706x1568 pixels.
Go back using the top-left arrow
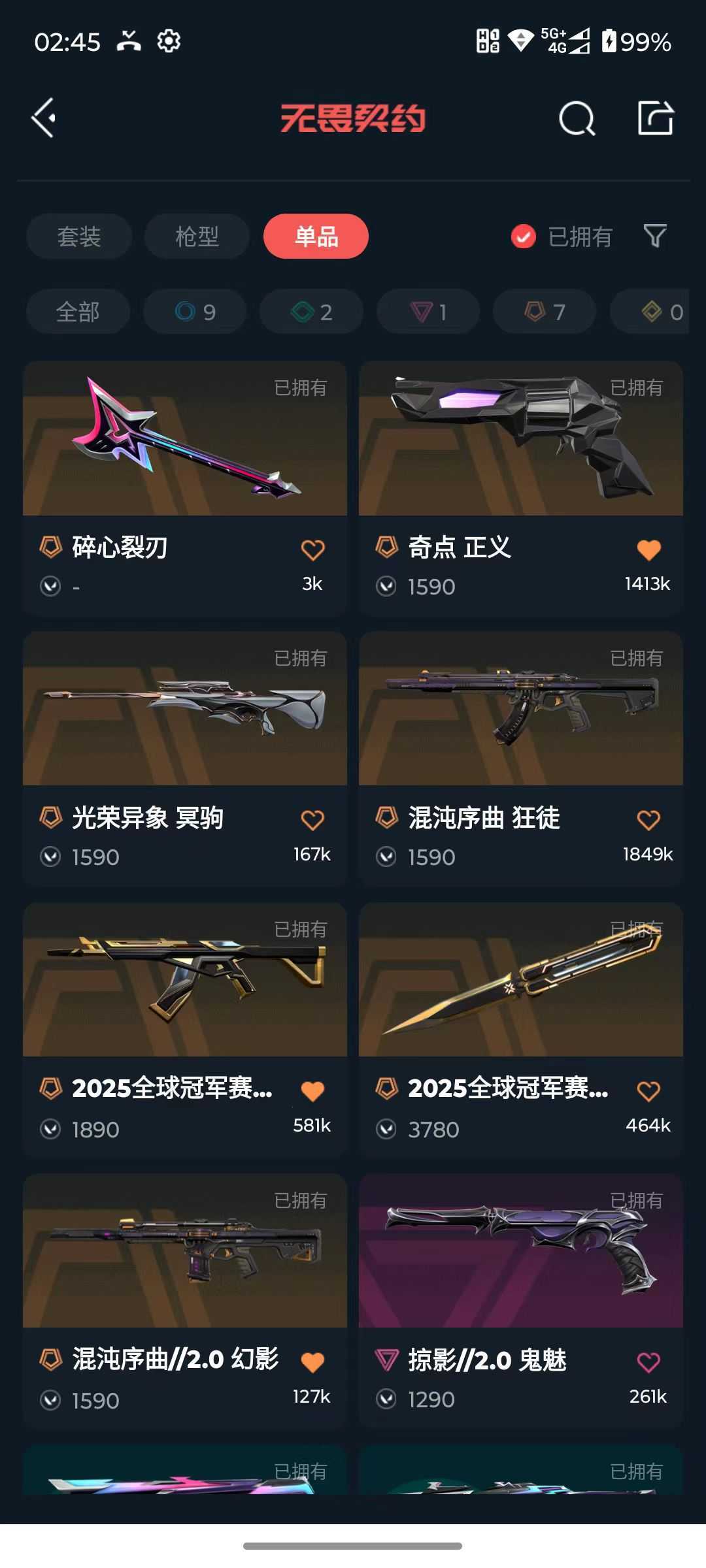pyautogui.click(x=44, y=118)
